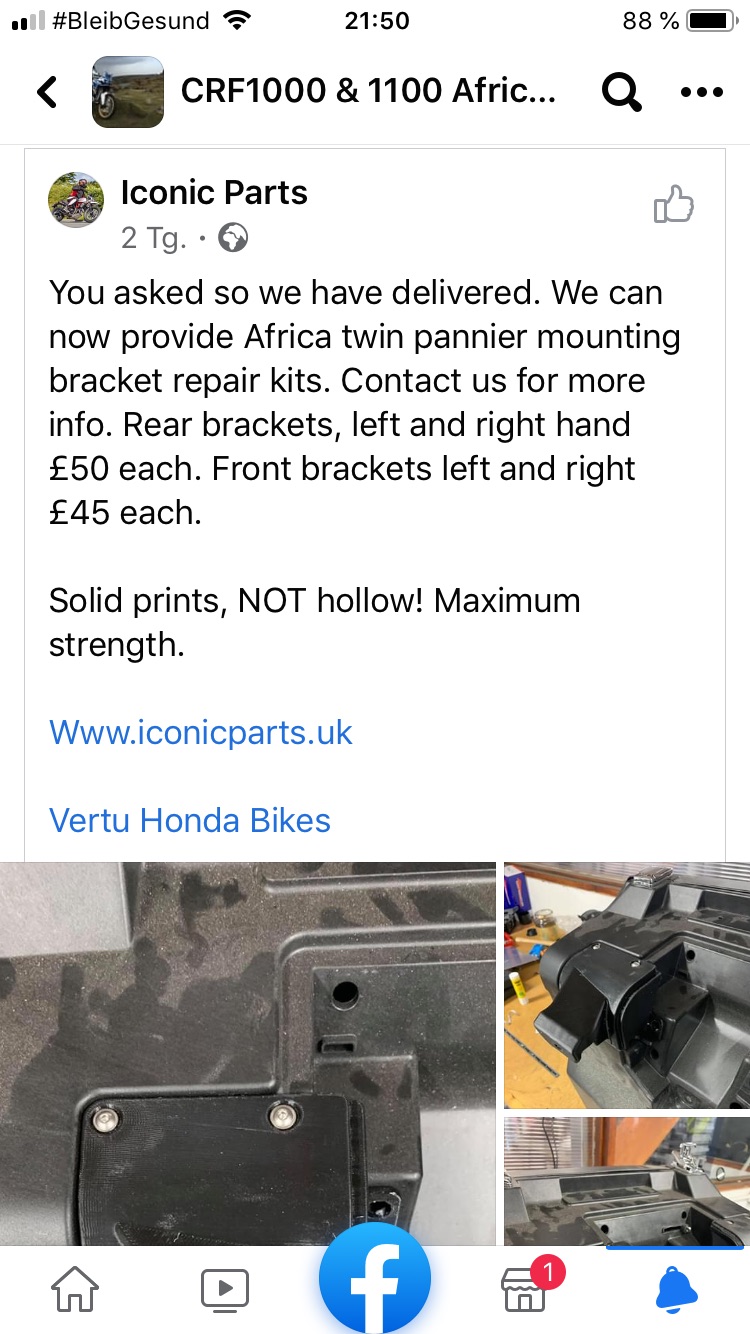Open the CRF1000 & 1100 group title
This screenshot has height=1334, width=750.
367,92
